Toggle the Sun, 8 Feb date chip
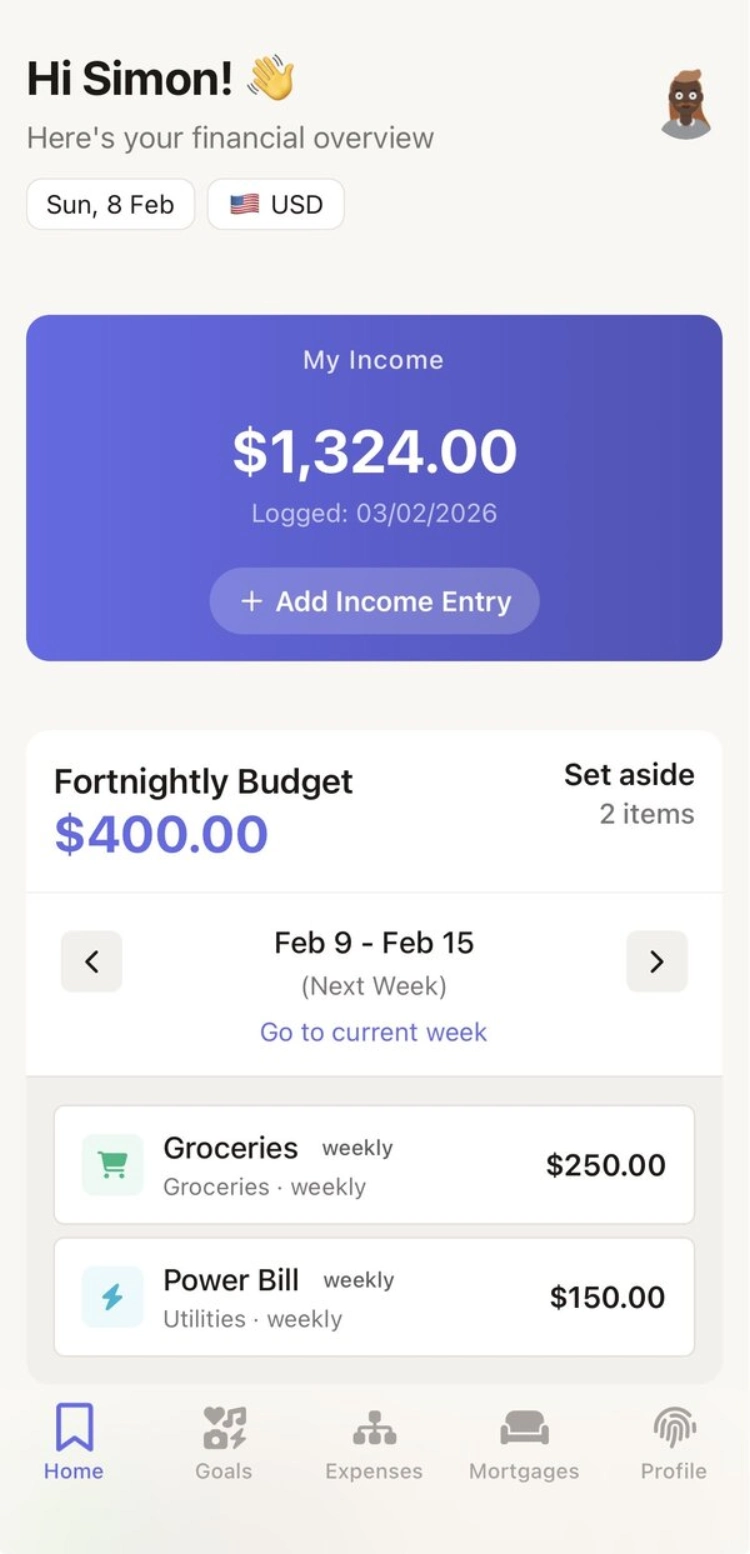 pos(110,204)
